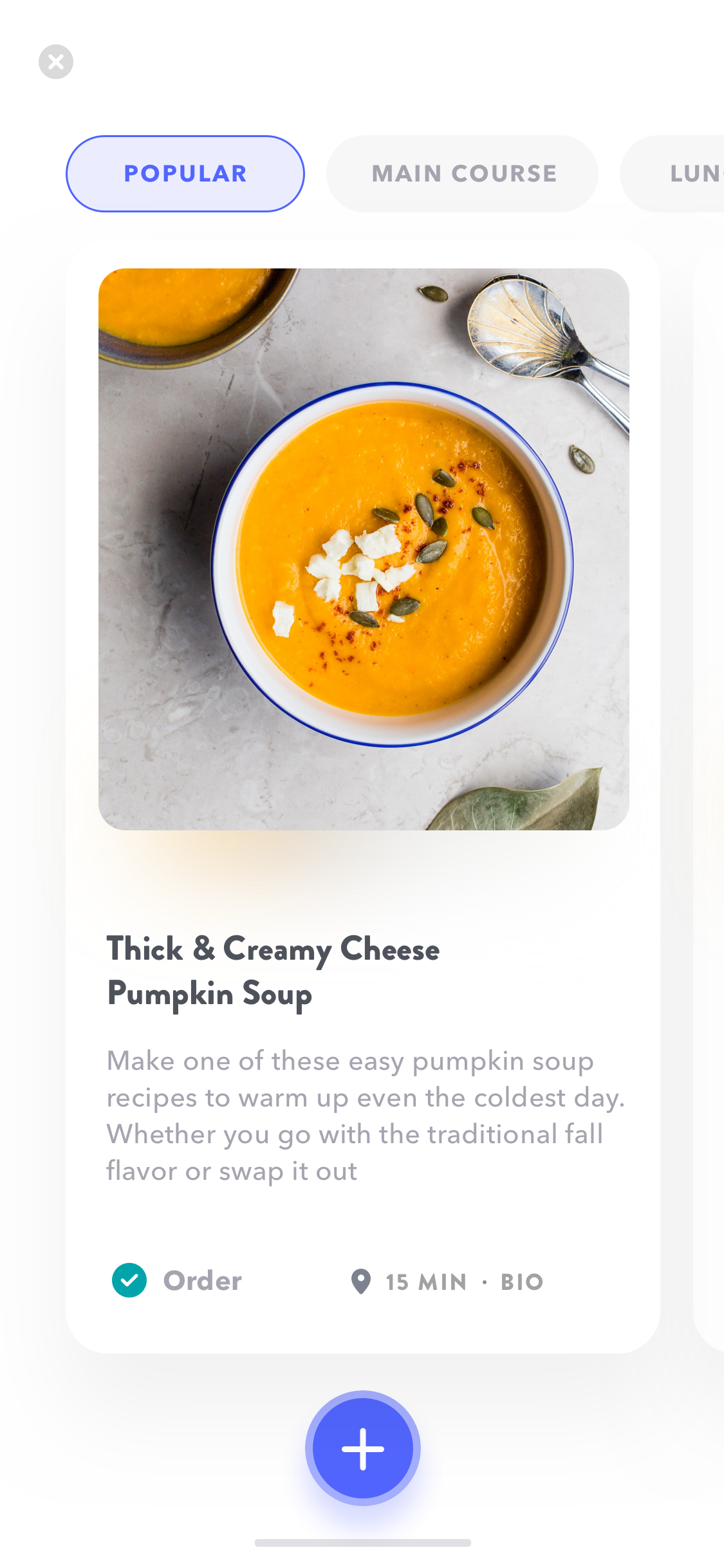This screenshot has width=724, height=1568.
Task: Switch to the Lunch category chip
Action: [673, 174]
